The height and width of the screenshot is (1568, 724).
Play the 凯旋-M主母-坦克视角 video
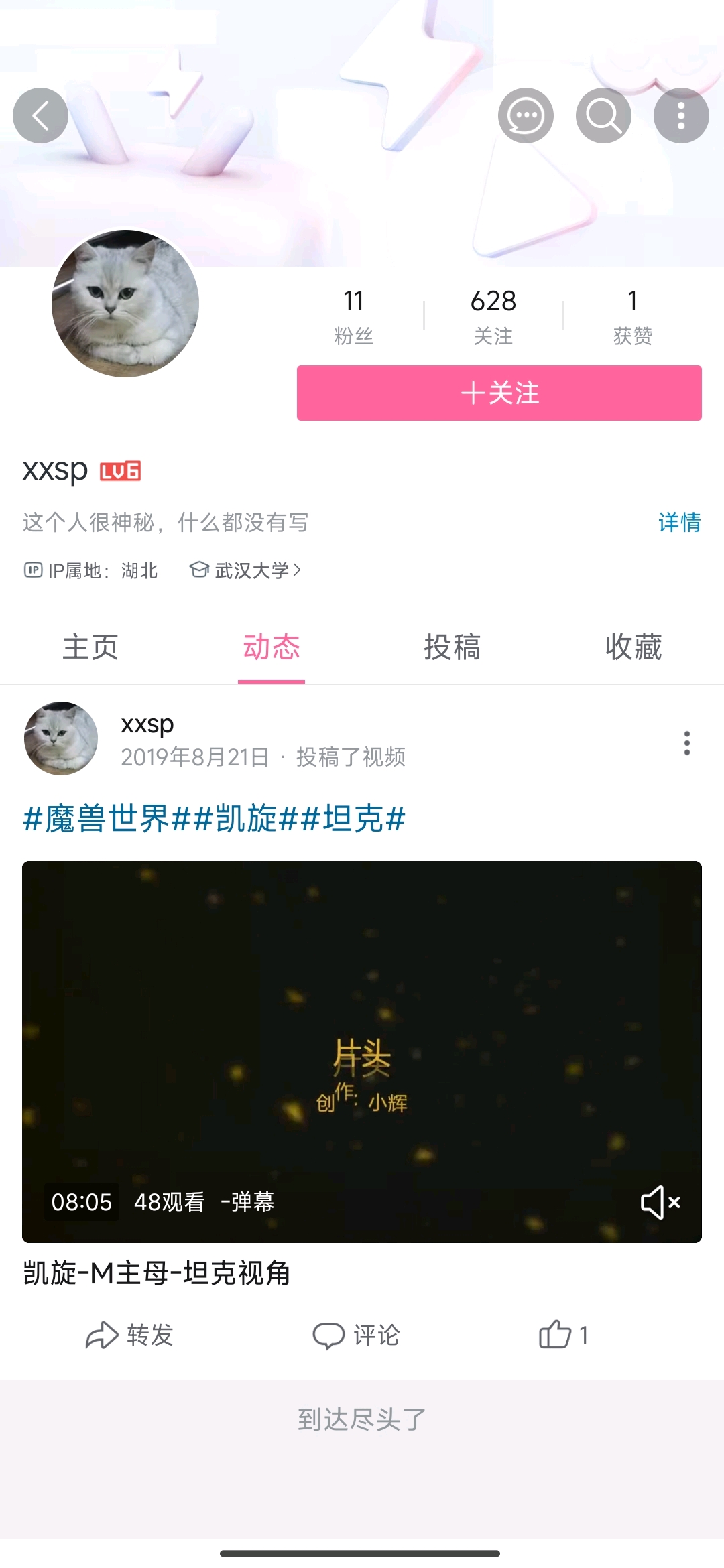[x=362, y=1052]
